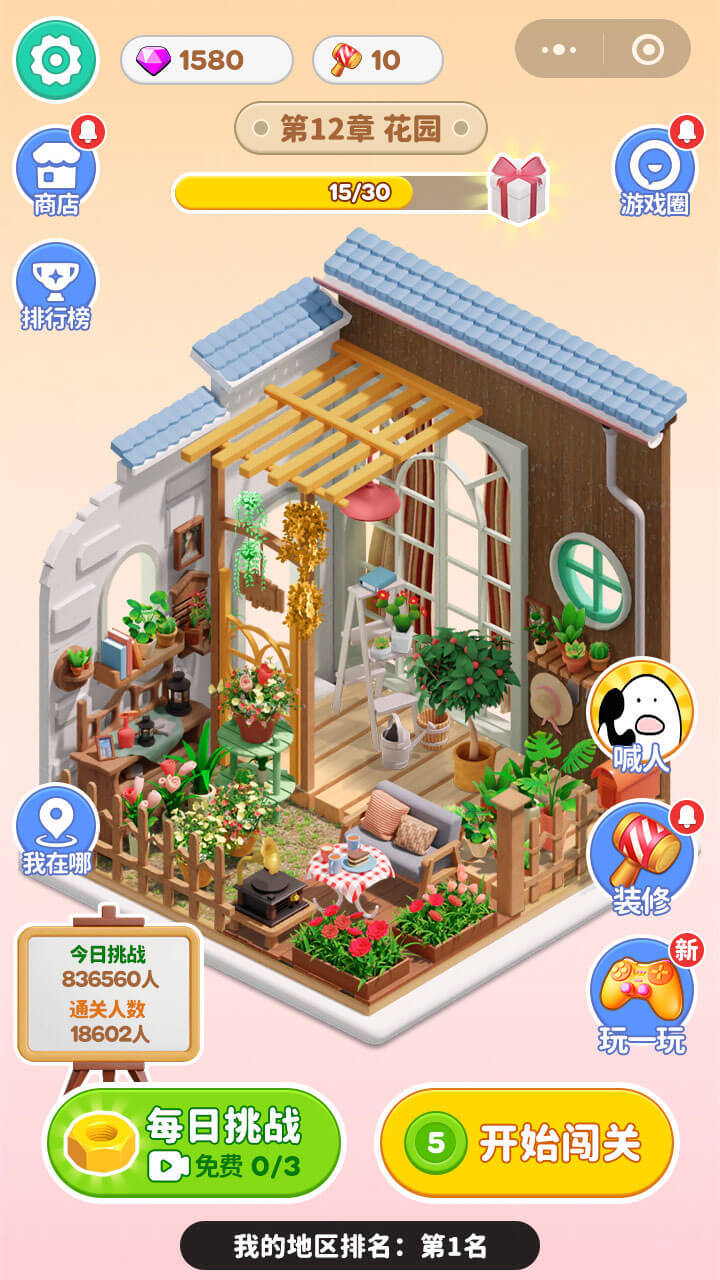Open the mini program more menu

click(x=559, y=49)
